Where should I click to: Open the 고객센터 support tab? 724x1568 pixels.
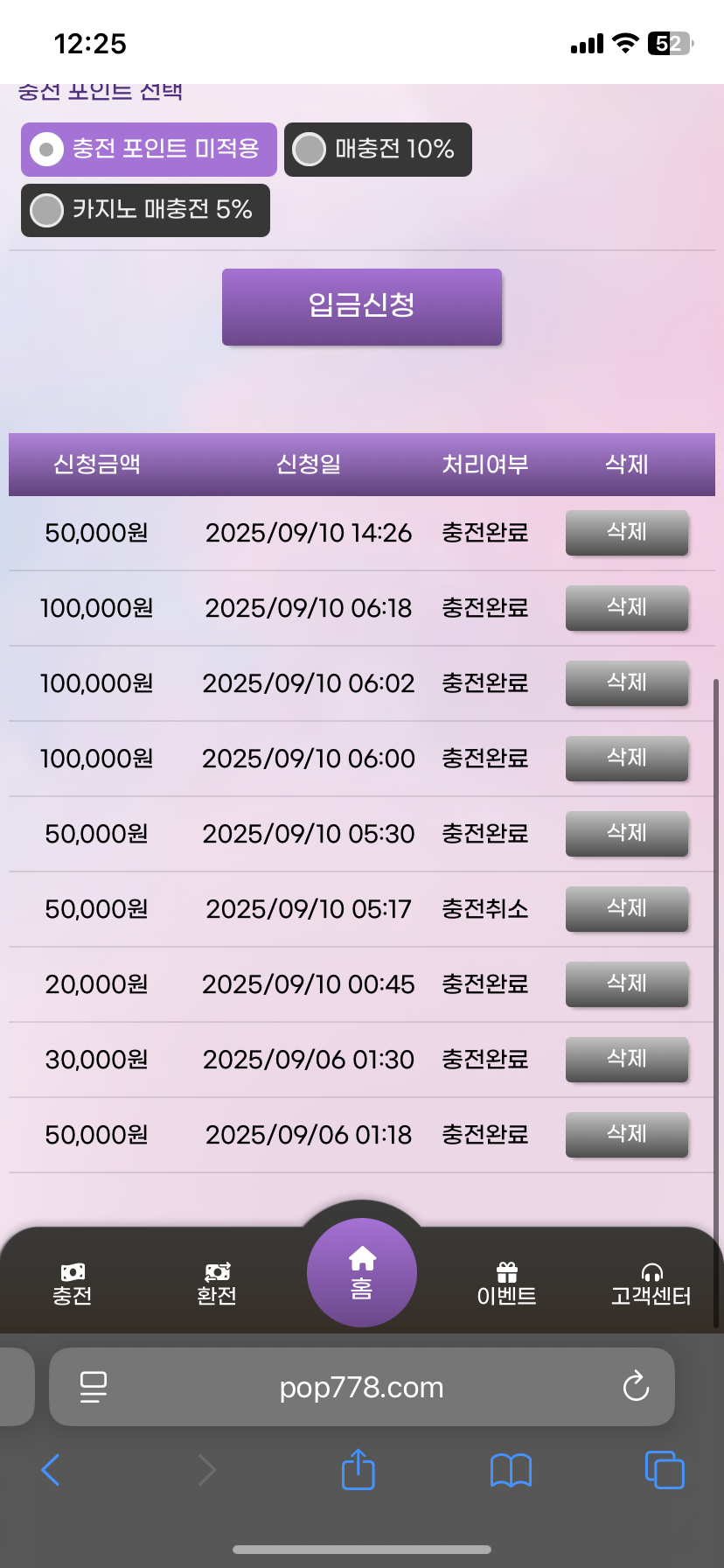651,1284
